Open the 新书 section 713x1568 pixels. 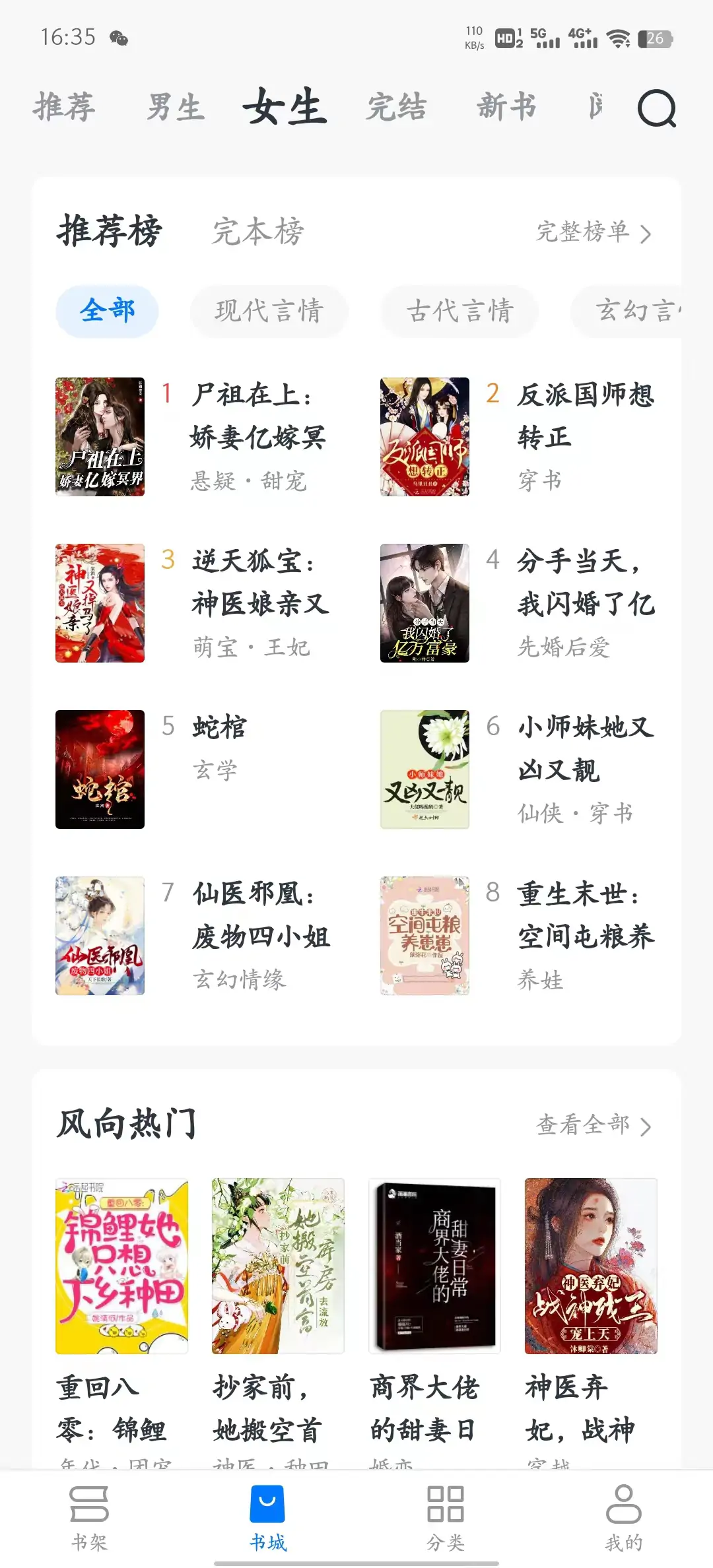(x=506, y=108)
